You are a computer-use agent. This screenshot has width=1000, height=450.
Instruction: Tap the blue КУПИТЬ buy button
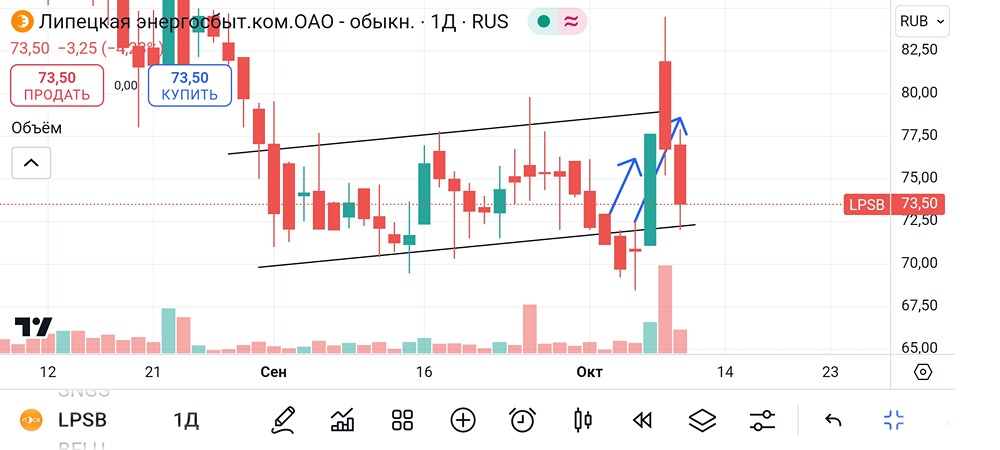[190, 85]
